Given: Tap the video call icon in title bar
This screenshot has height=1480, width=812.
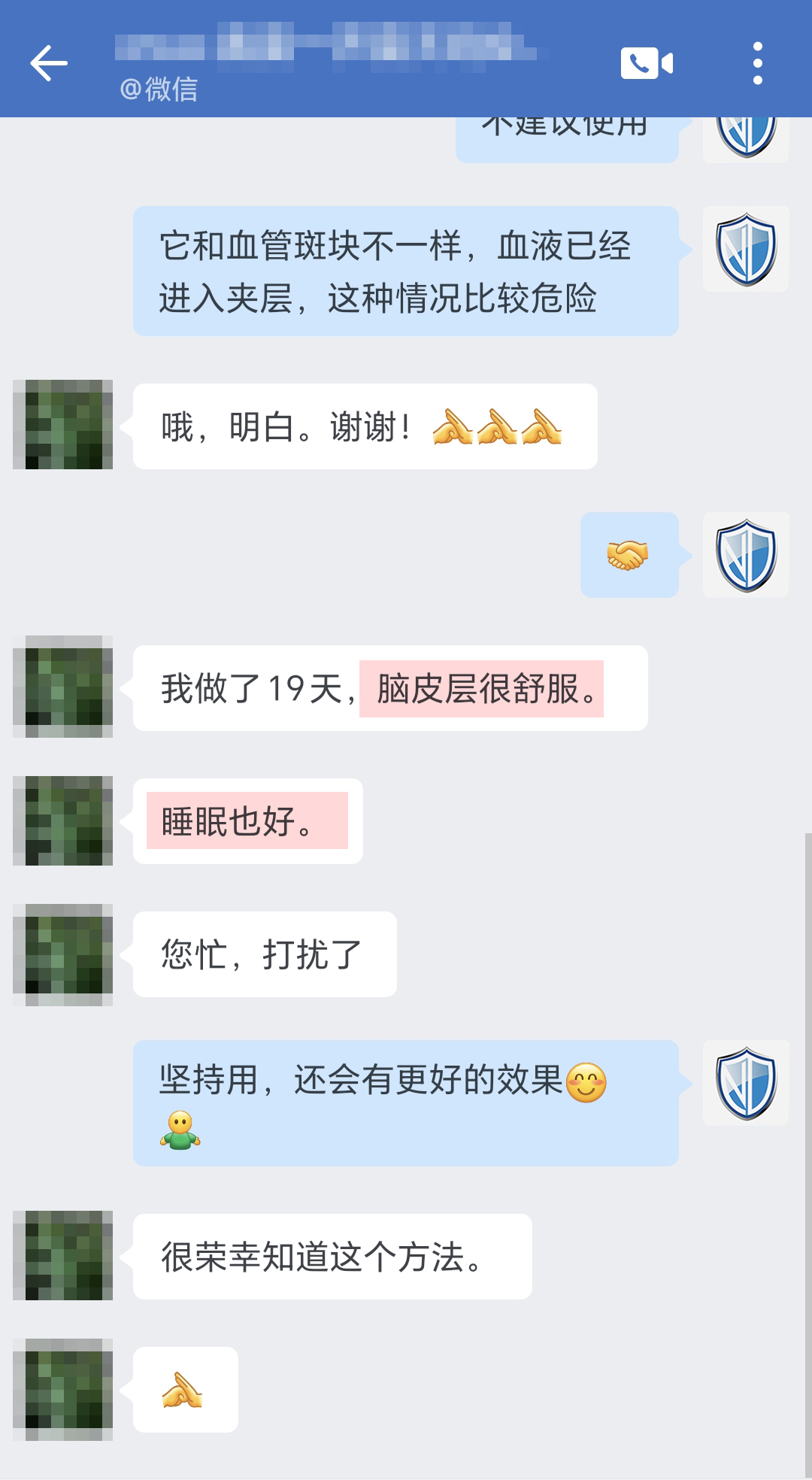Looking at the screenshot, I should point(645,64).
